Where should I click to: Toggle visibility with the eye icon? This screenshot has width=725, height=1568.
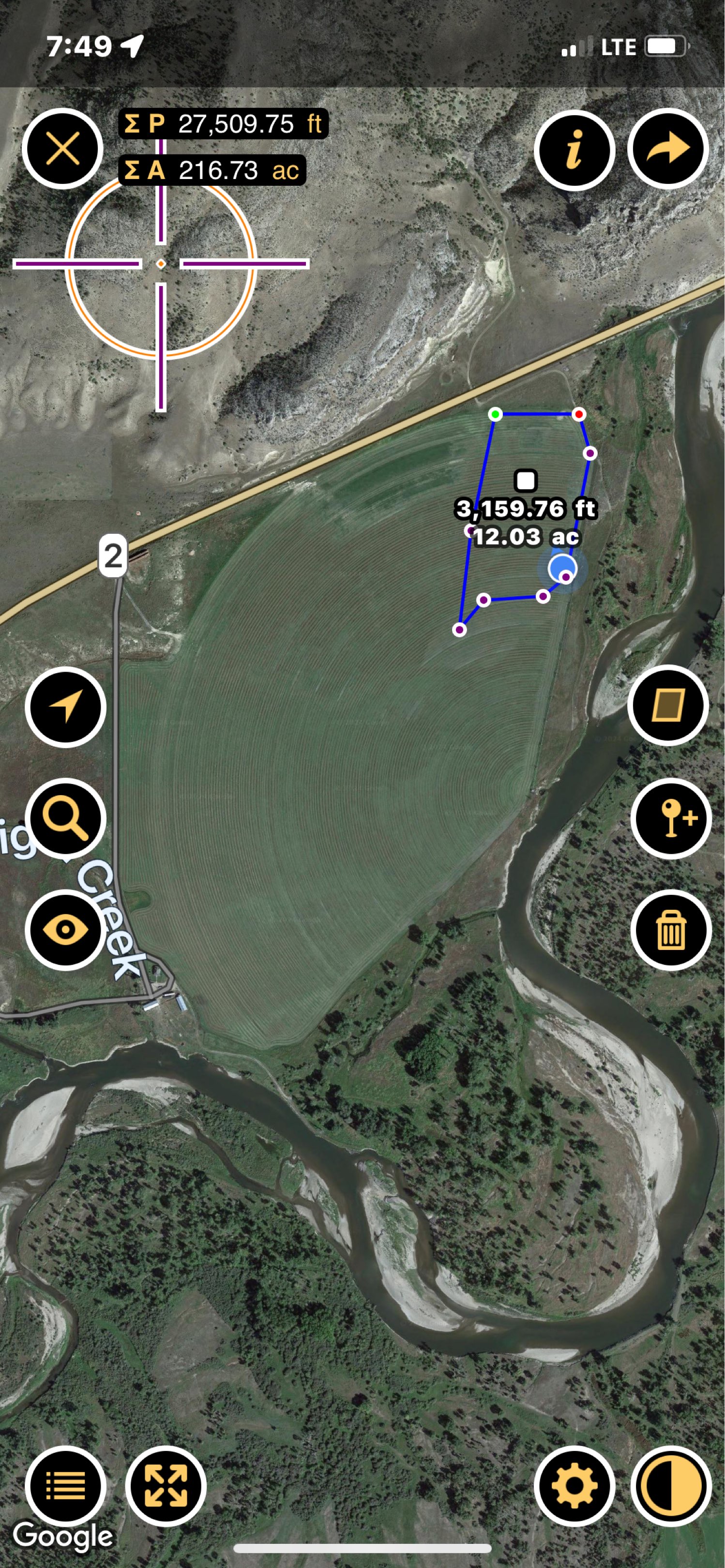point(66,930)
